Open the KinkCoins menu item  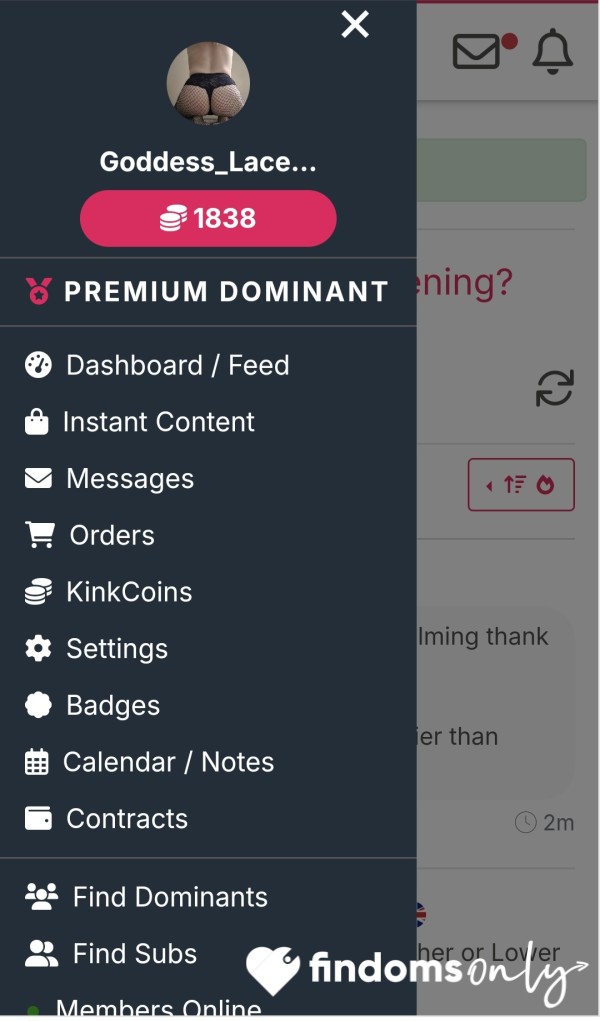coord(108,592)
